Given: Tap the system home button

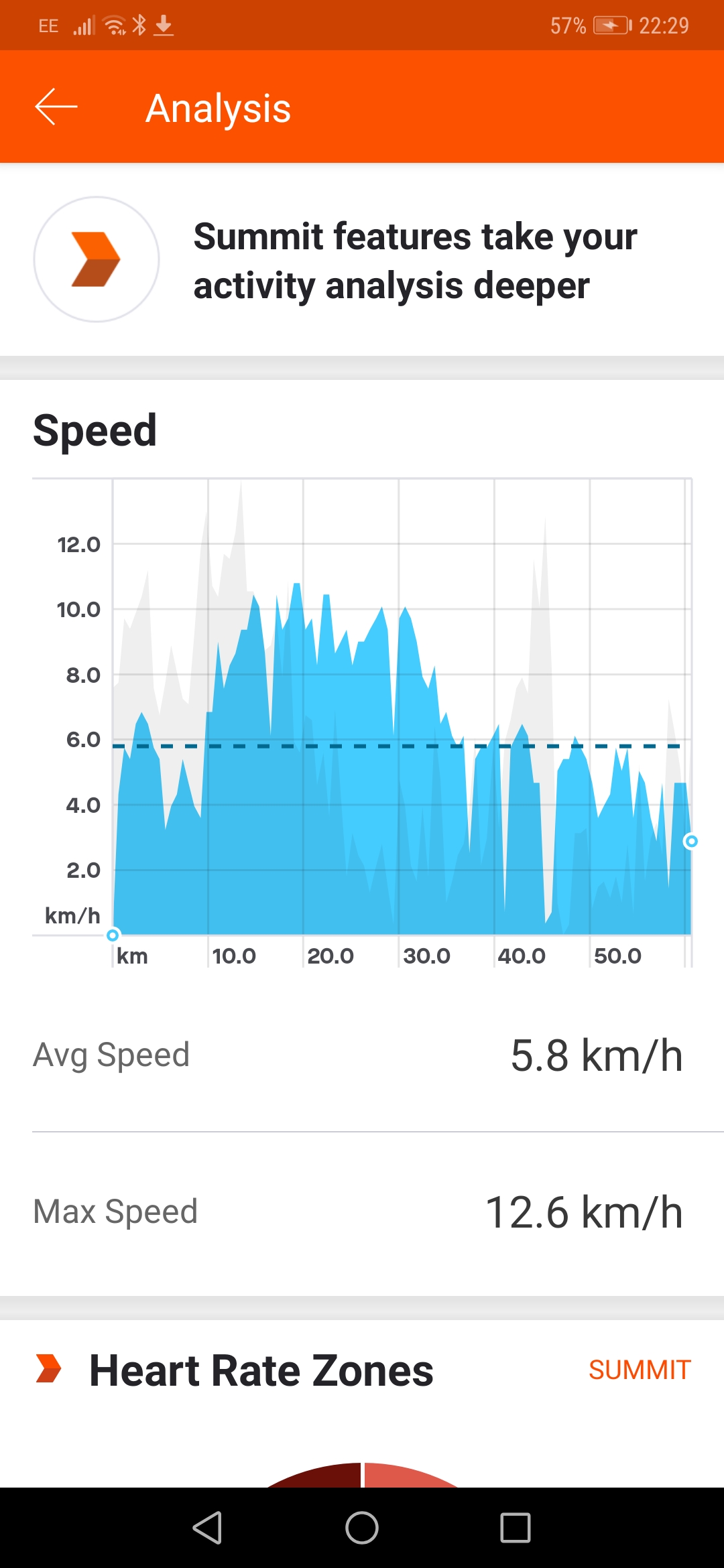Looking at the screenshot, I should (x=362, y=1528).
